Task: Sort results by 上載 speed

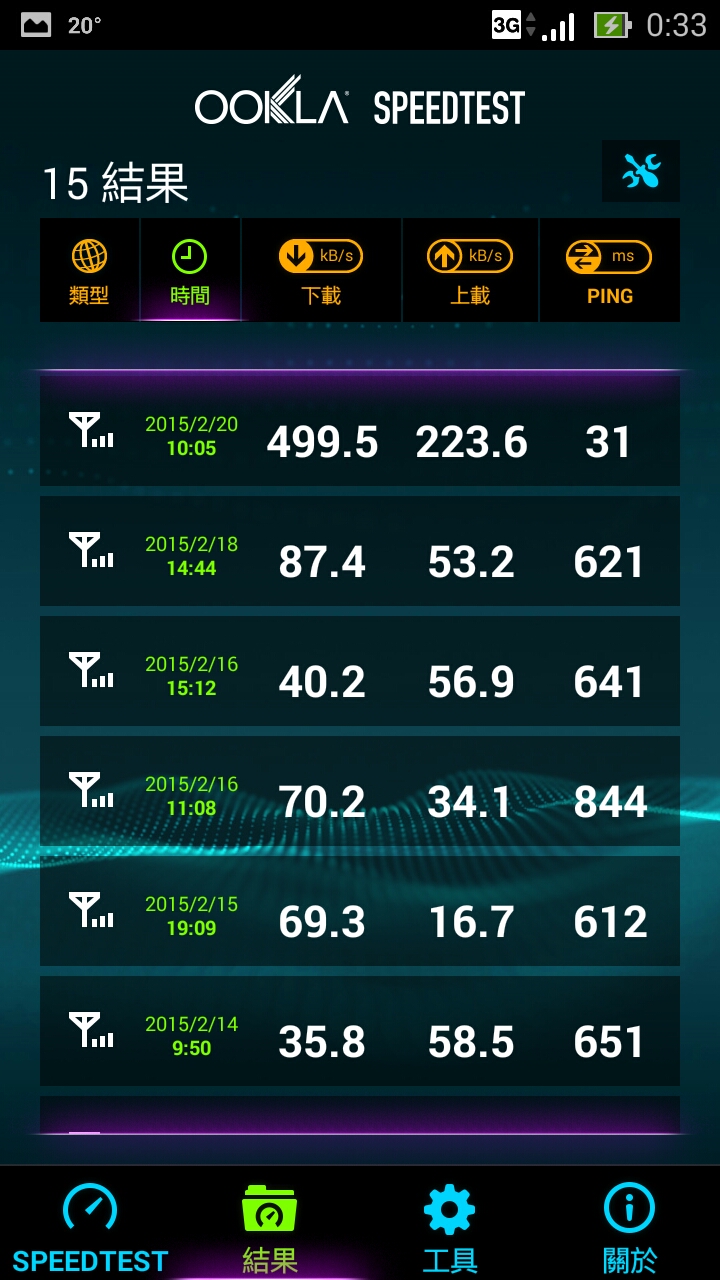Action: pyautogui.click(x=470, y=271)
